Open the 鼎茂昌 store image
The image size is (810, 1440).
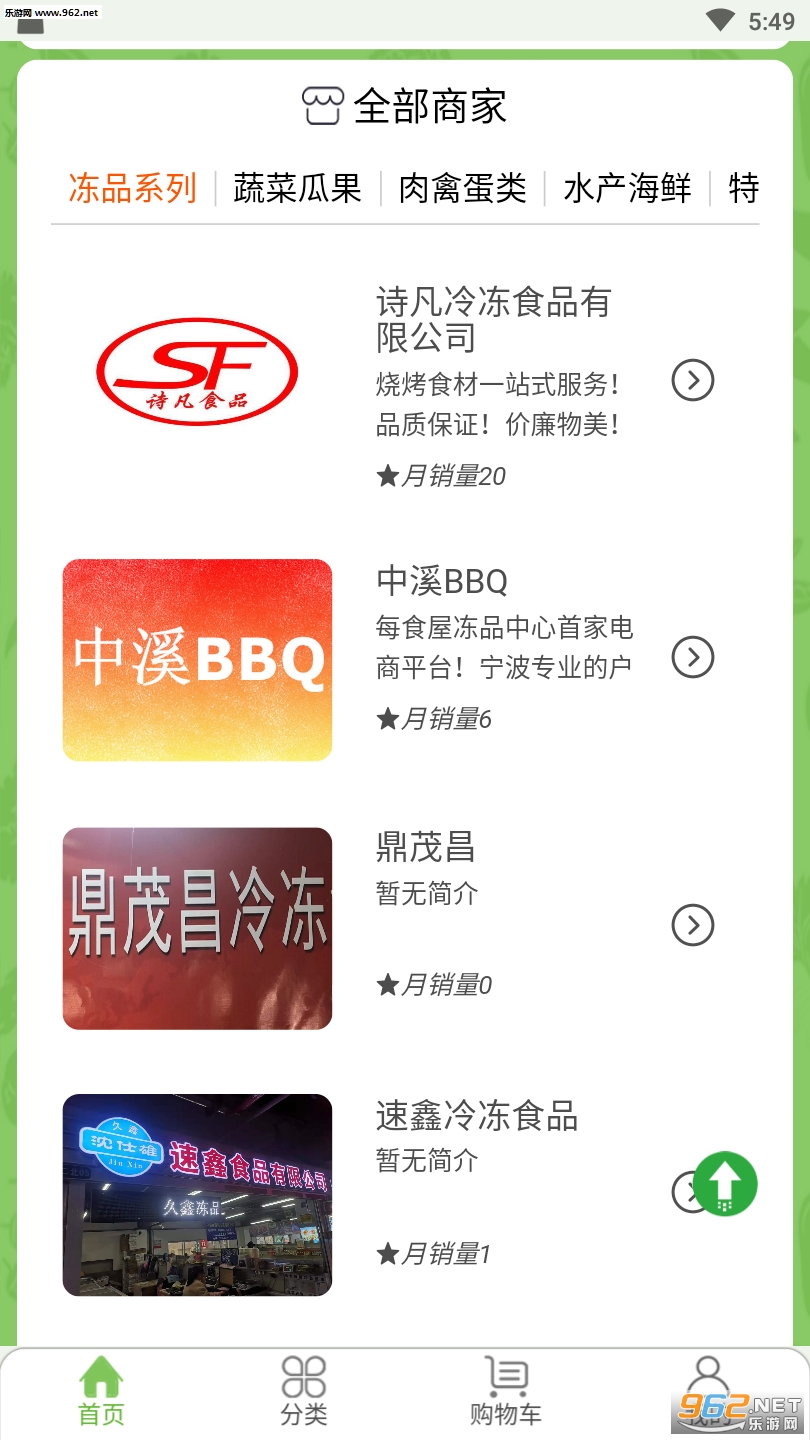[197, 928]
